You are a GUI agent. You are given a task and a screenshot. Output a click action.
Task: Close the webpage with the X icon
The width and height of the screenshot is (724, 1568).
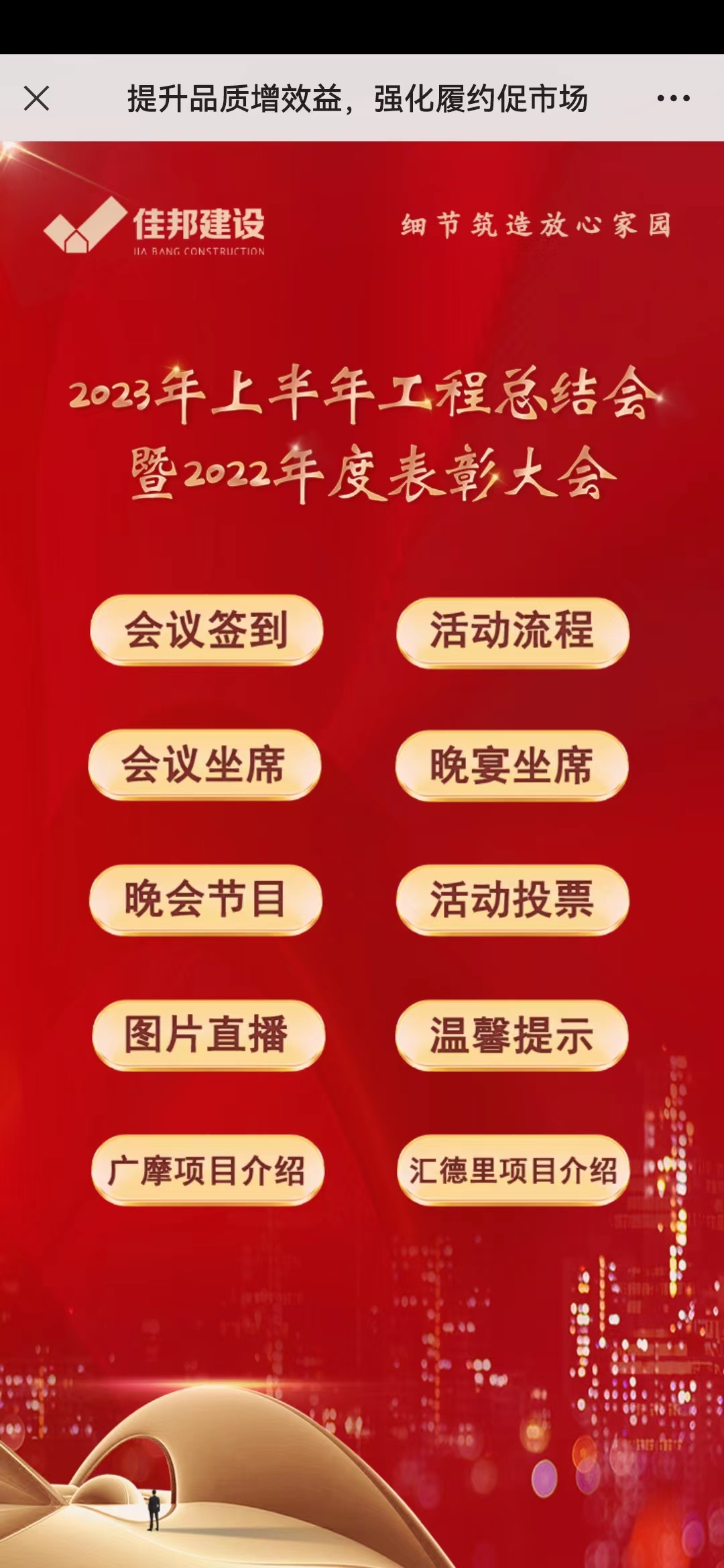(x=37, y=99)
